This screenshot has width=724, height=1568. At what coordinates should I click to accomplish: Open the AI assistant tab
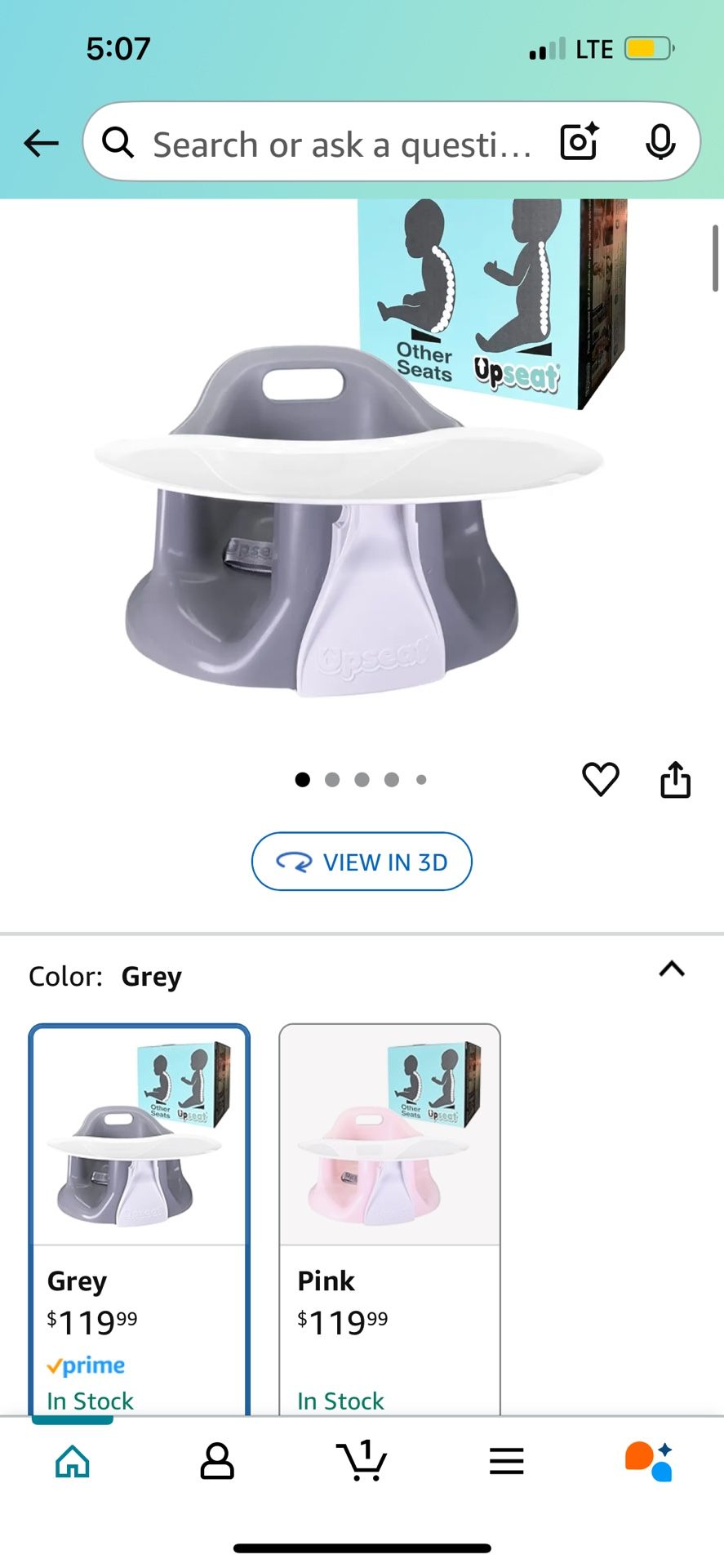click(649, 1461)
